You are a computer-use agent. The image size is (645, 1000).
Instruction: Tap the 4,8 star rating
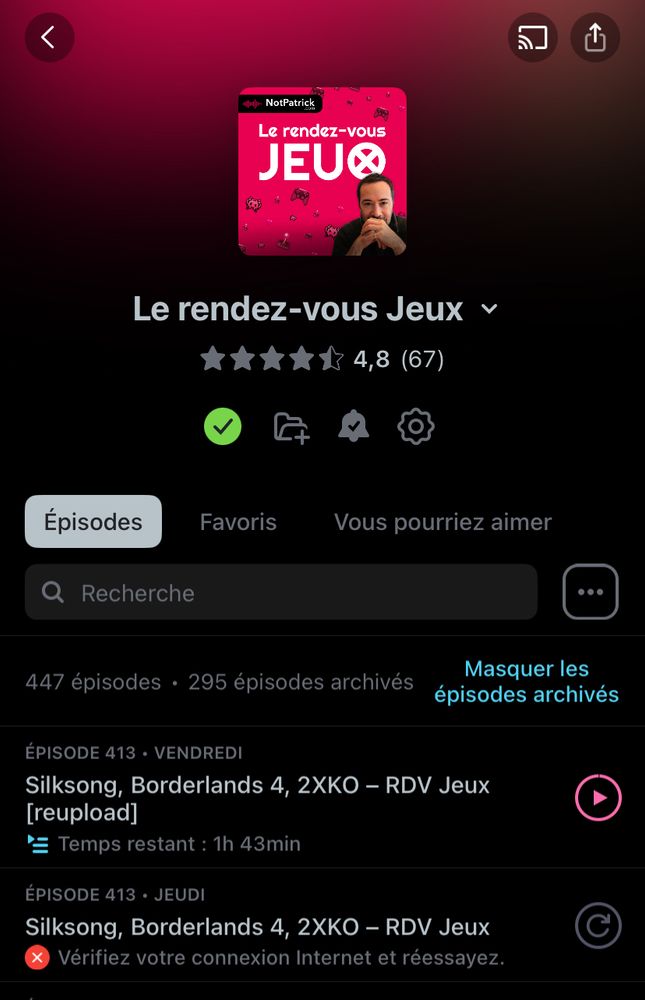tap(321, 359)
